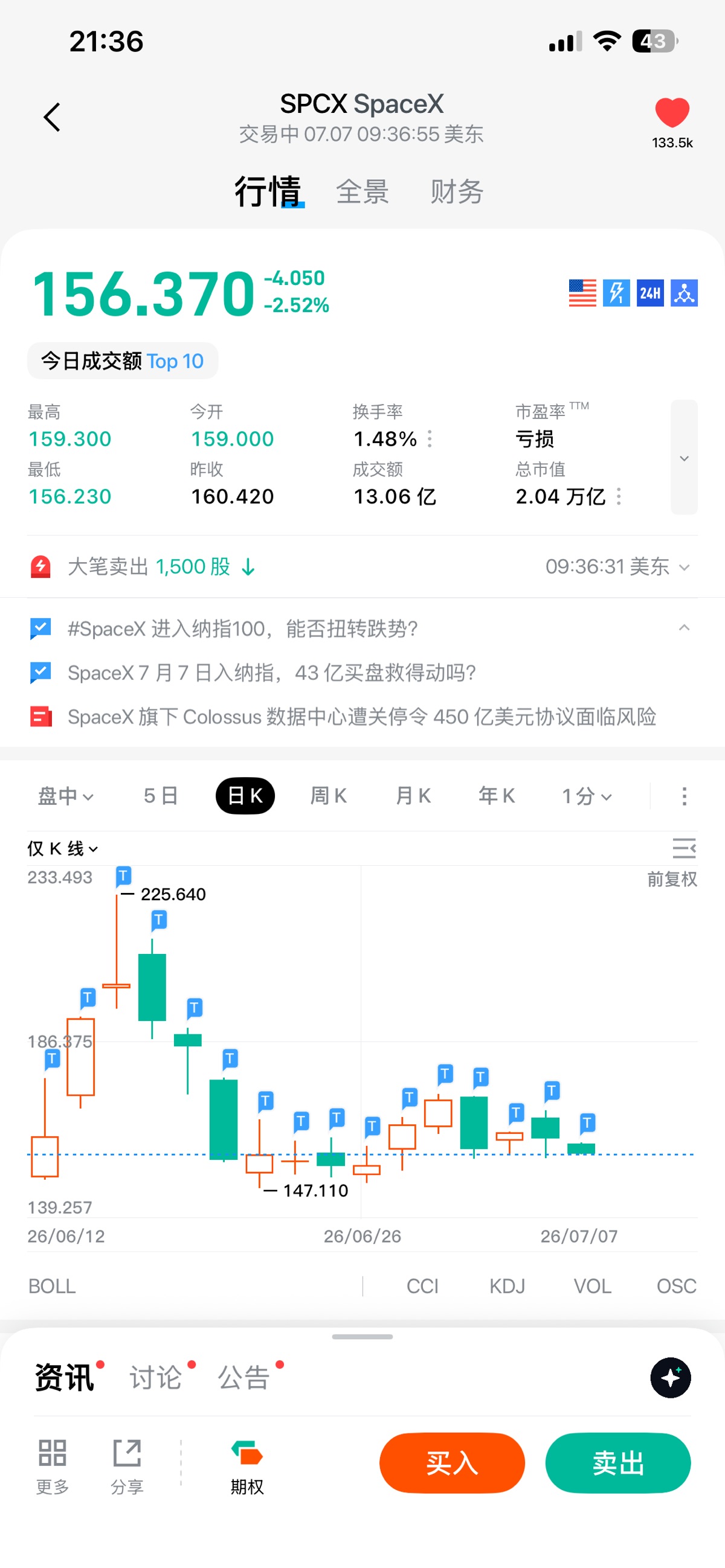Open the 今日成交额 Top 10 chip

coord(123,361)
